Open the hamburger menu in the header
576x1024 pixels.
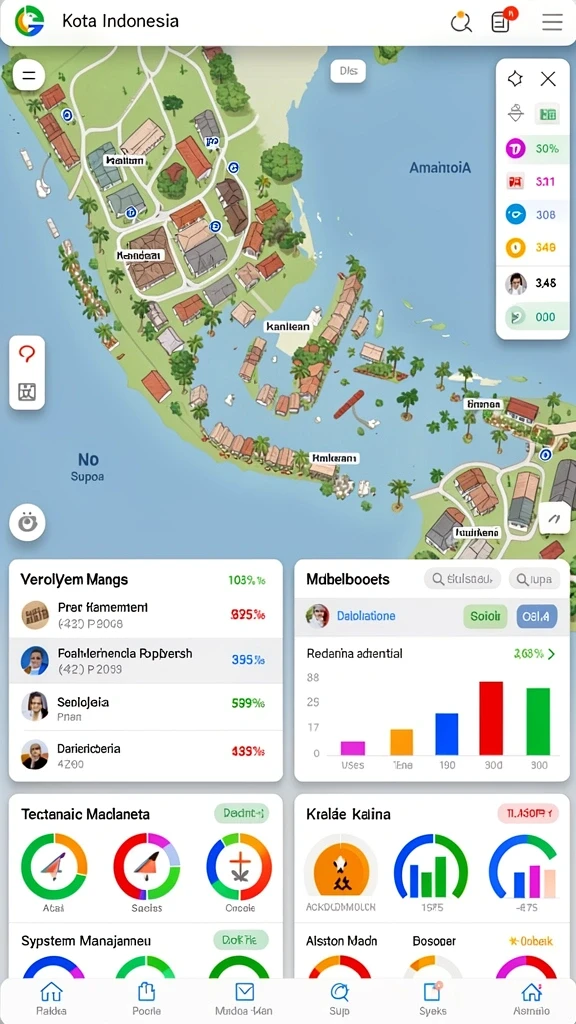tap(552, 22)
